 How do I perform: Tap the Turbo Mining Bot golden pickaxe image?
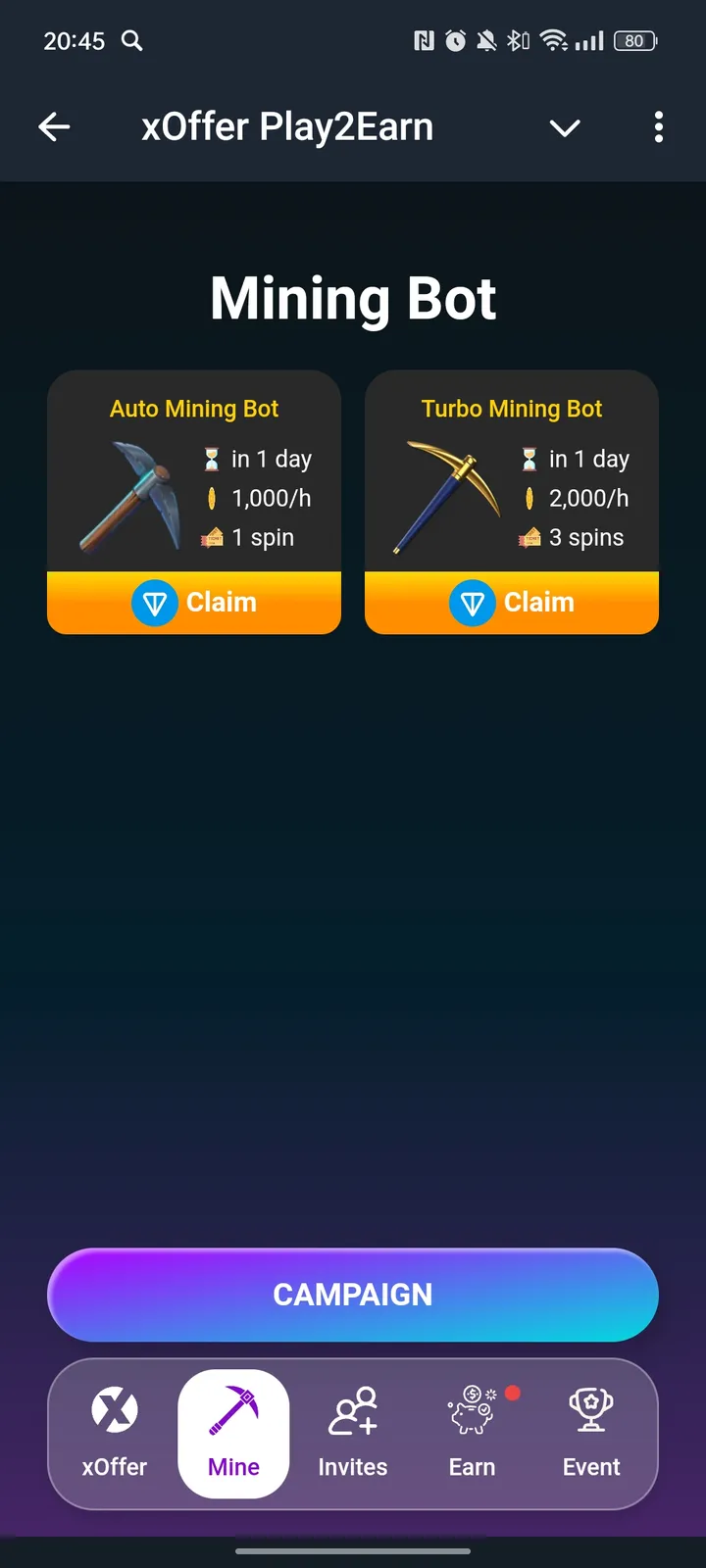click(446, 495)
